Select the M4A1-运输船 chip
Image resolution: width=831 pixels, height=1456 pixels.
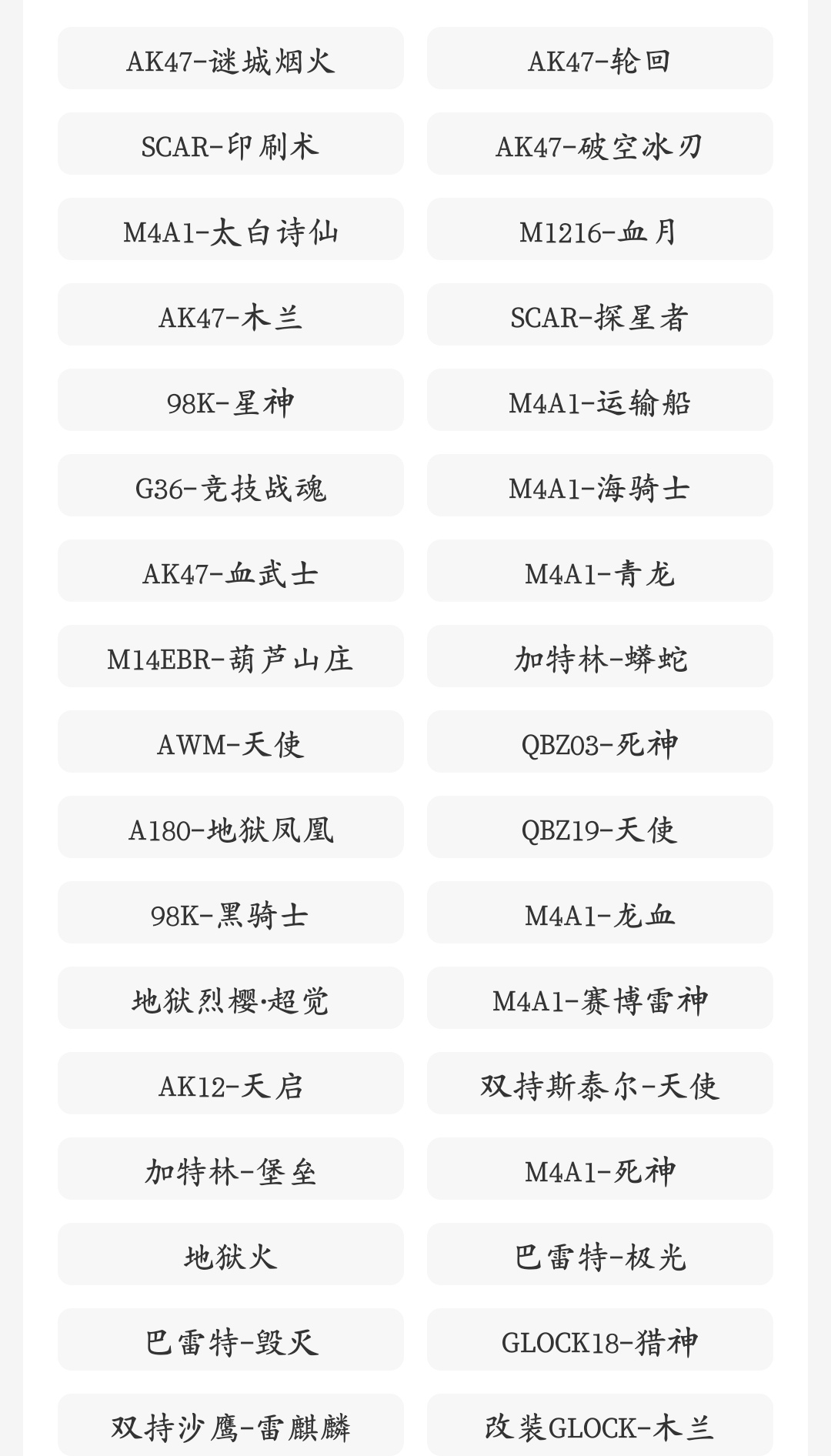[599, 400]
